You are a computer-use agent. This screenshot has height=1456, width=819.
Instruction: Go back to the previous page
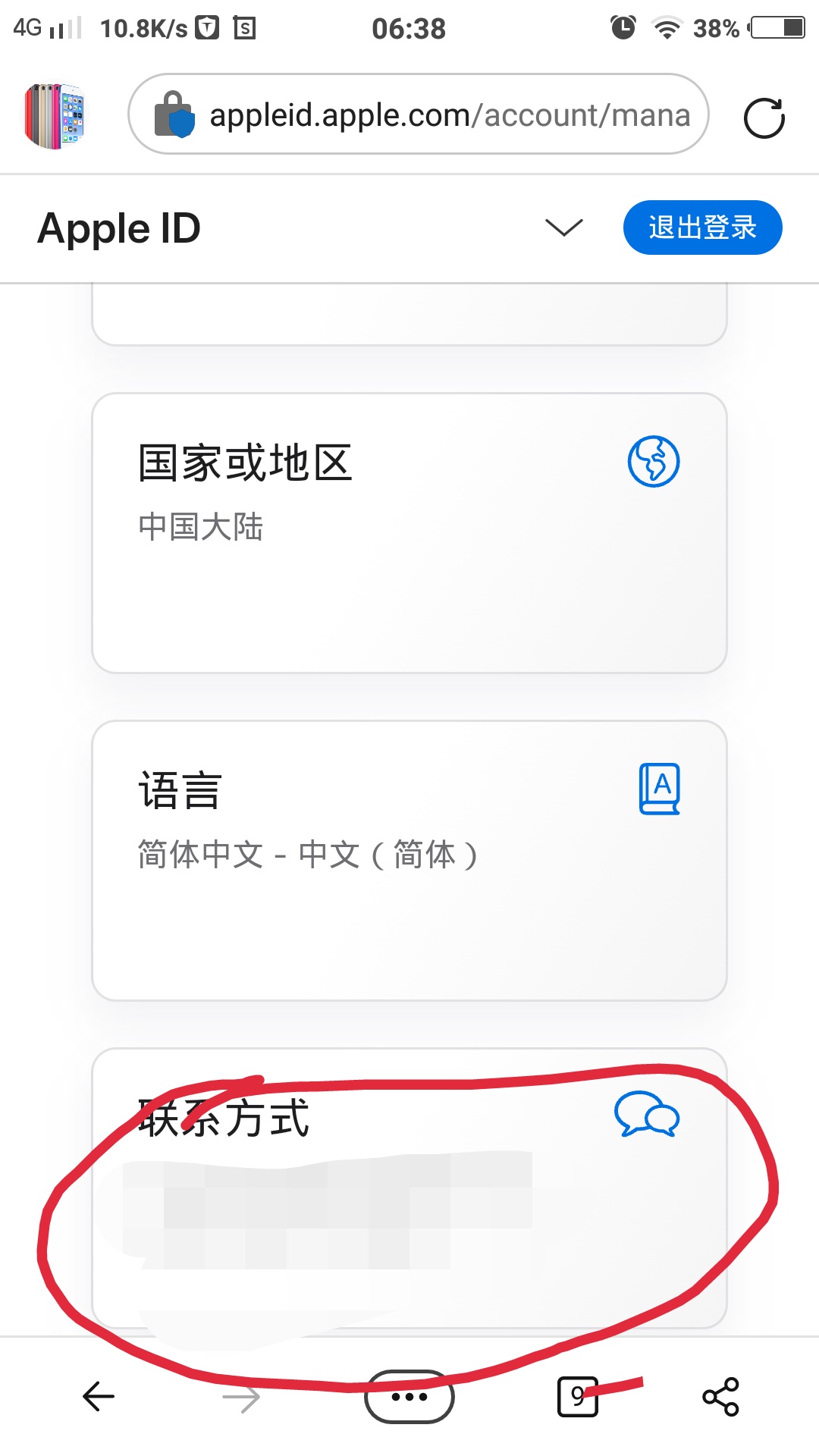[99, 1396]
